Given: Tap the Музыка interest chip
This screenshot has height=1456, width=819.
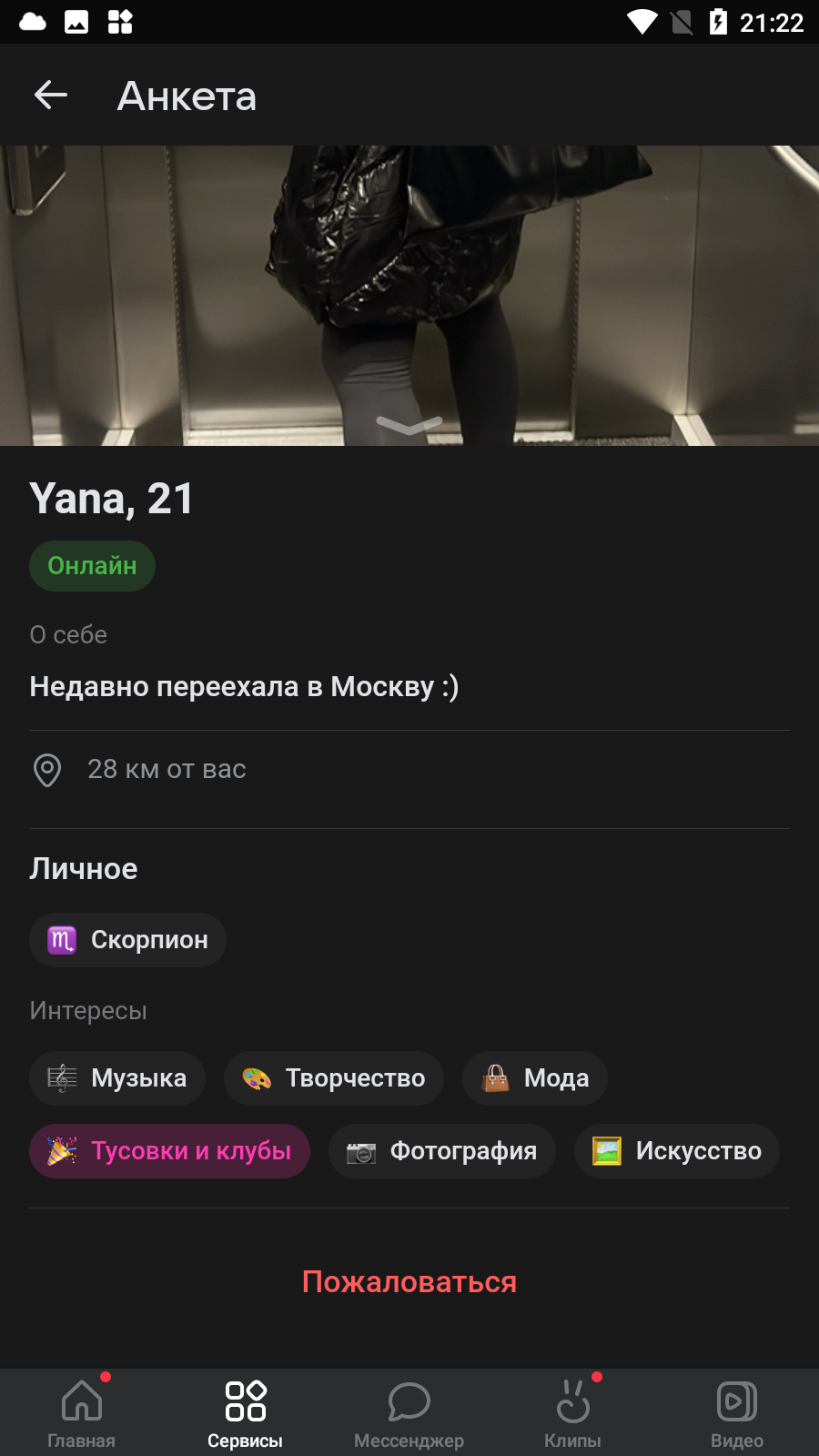Looking at the screenshot, I should (117, 1078).
